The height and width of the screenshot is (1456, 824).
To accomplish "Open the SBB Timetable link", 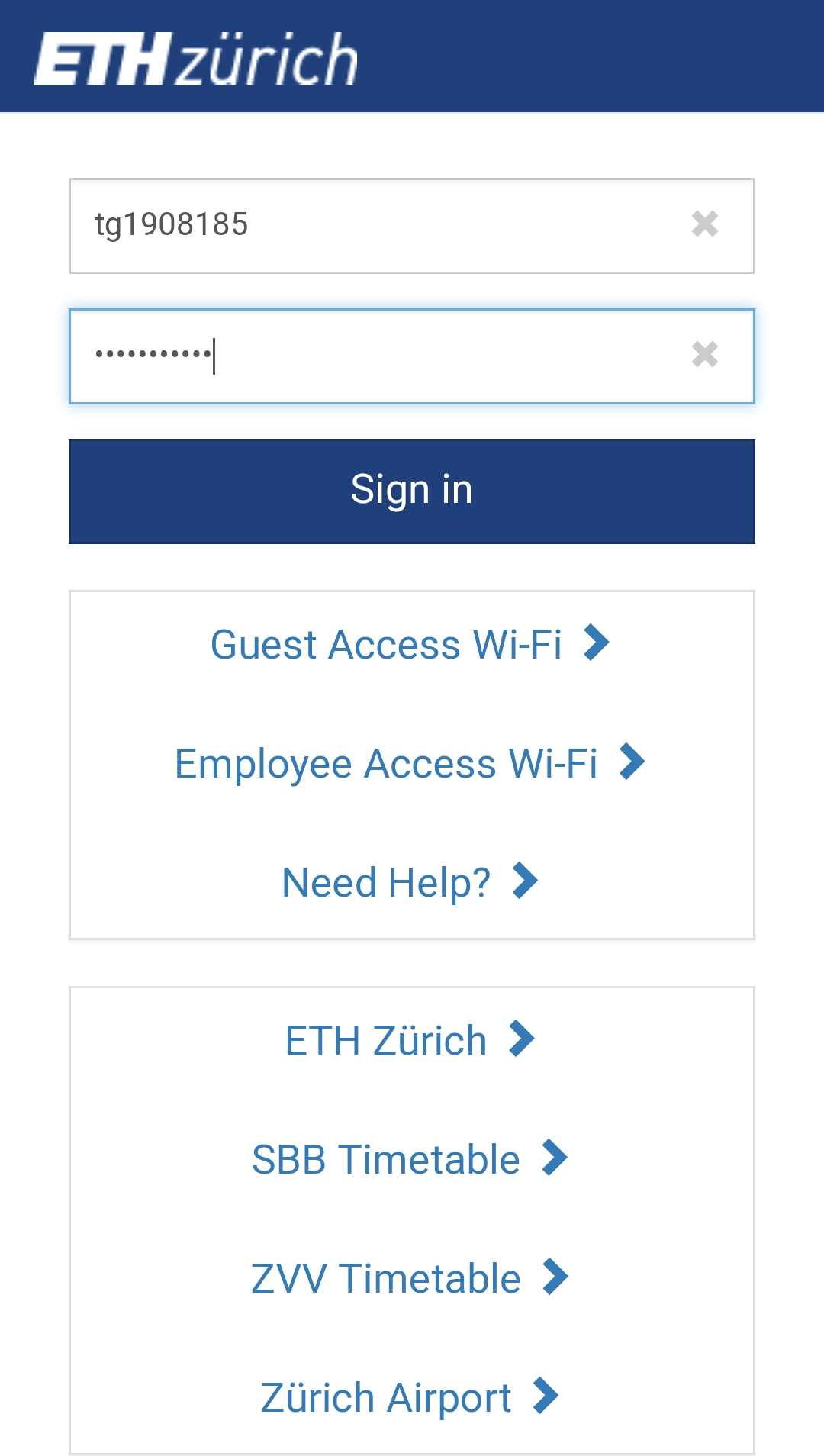I will click(410, 1159).
